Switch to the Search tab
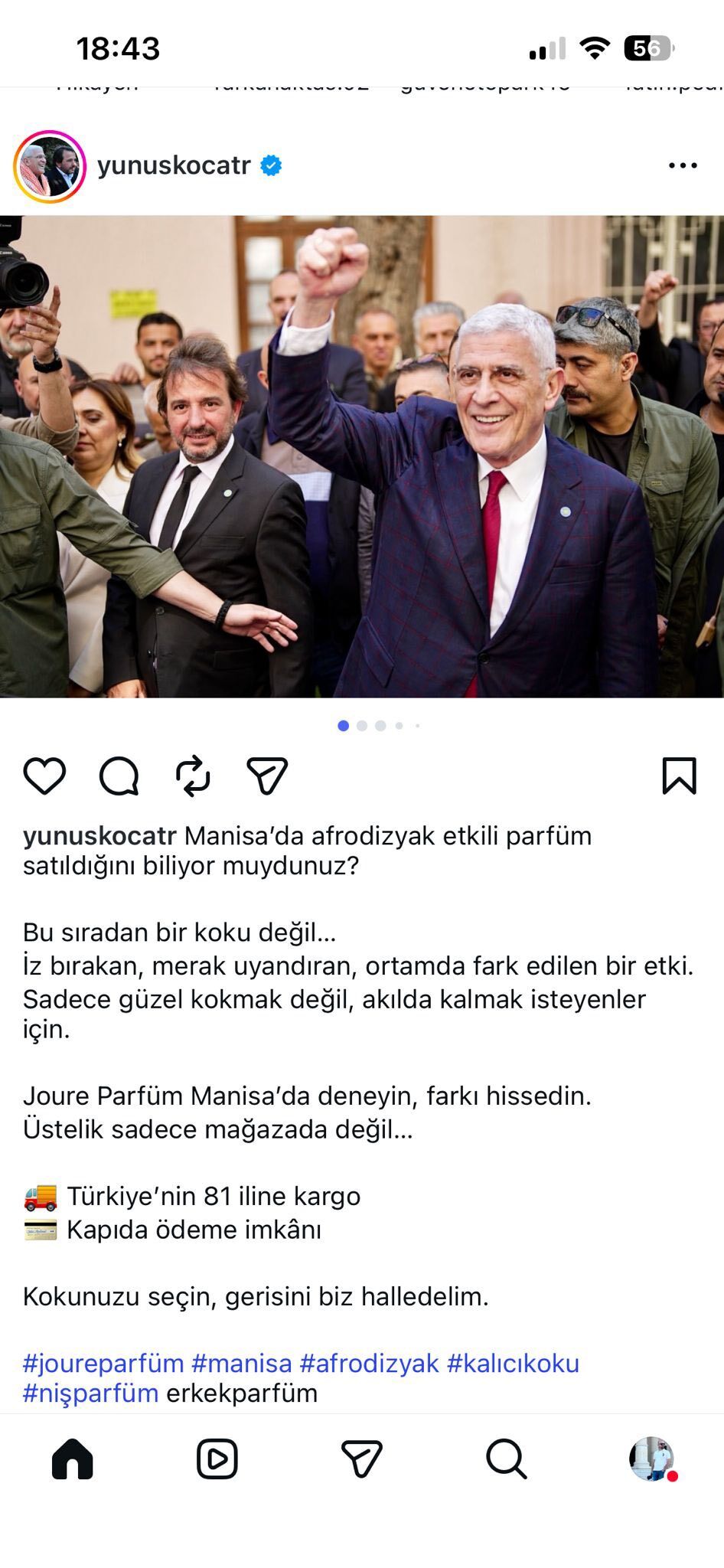Viewport: 724px width, 1568px height. [506, 1459]
